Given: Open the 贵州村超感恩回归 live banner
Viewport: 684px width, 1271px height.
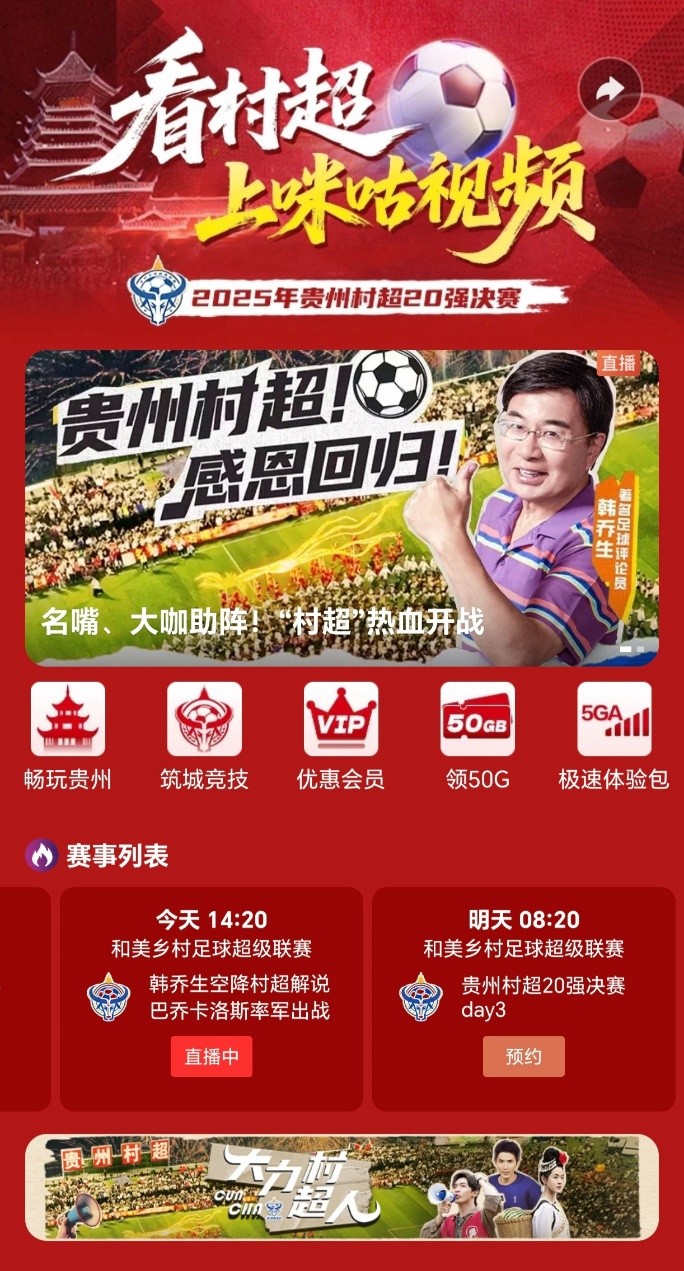Looking at the screenshot, I should coord(341,507).
